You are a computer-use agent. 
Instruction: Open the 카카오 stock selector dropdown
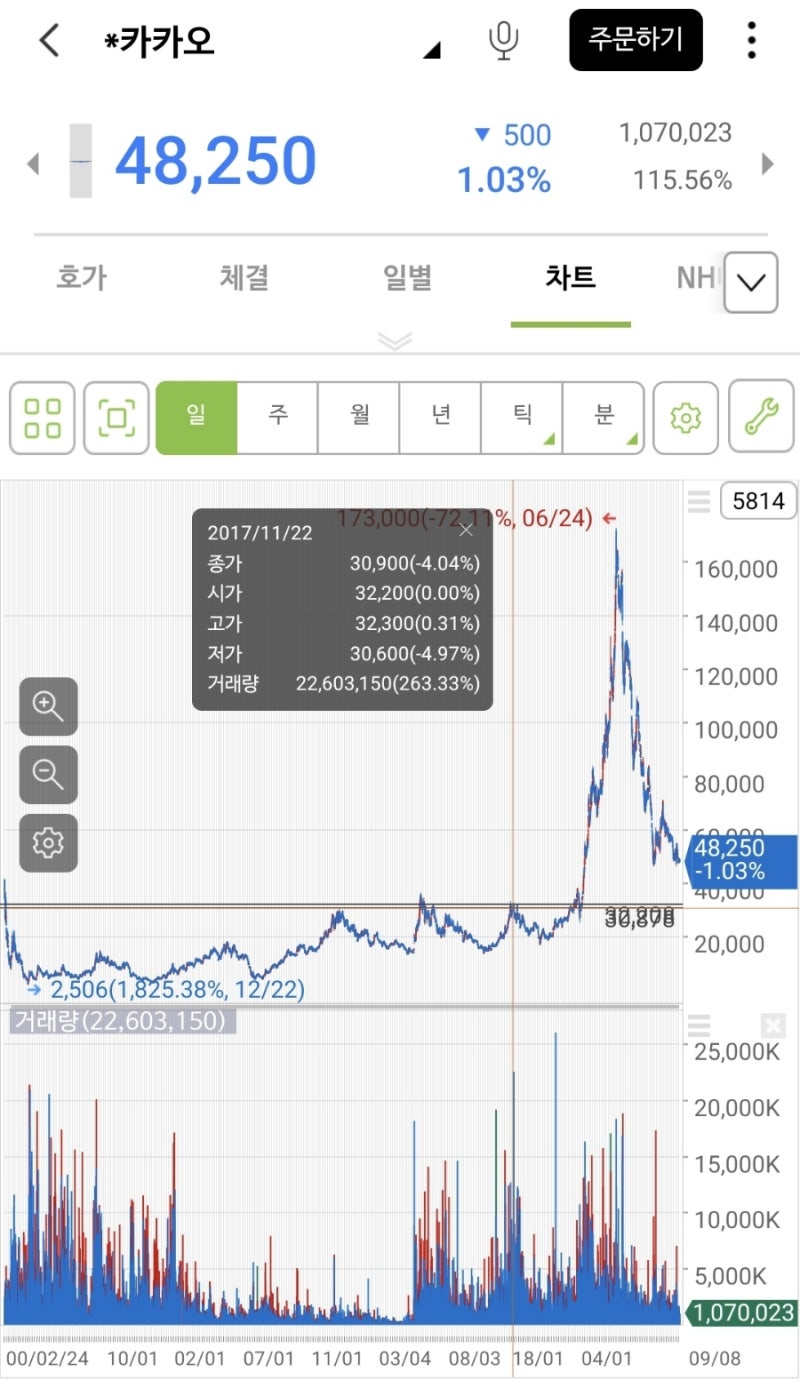(x=431, y=50)
